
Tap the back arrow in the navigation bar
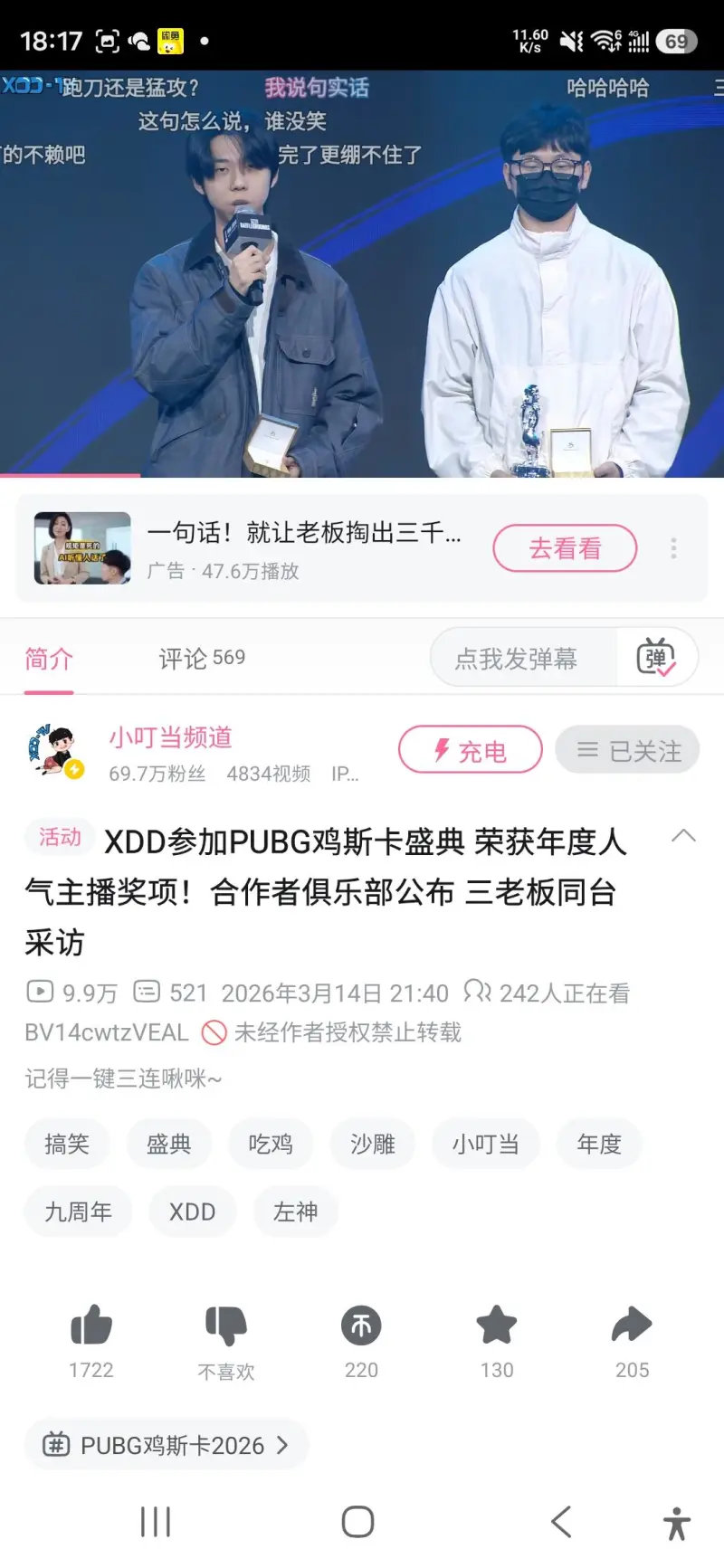coord(561,1522)
